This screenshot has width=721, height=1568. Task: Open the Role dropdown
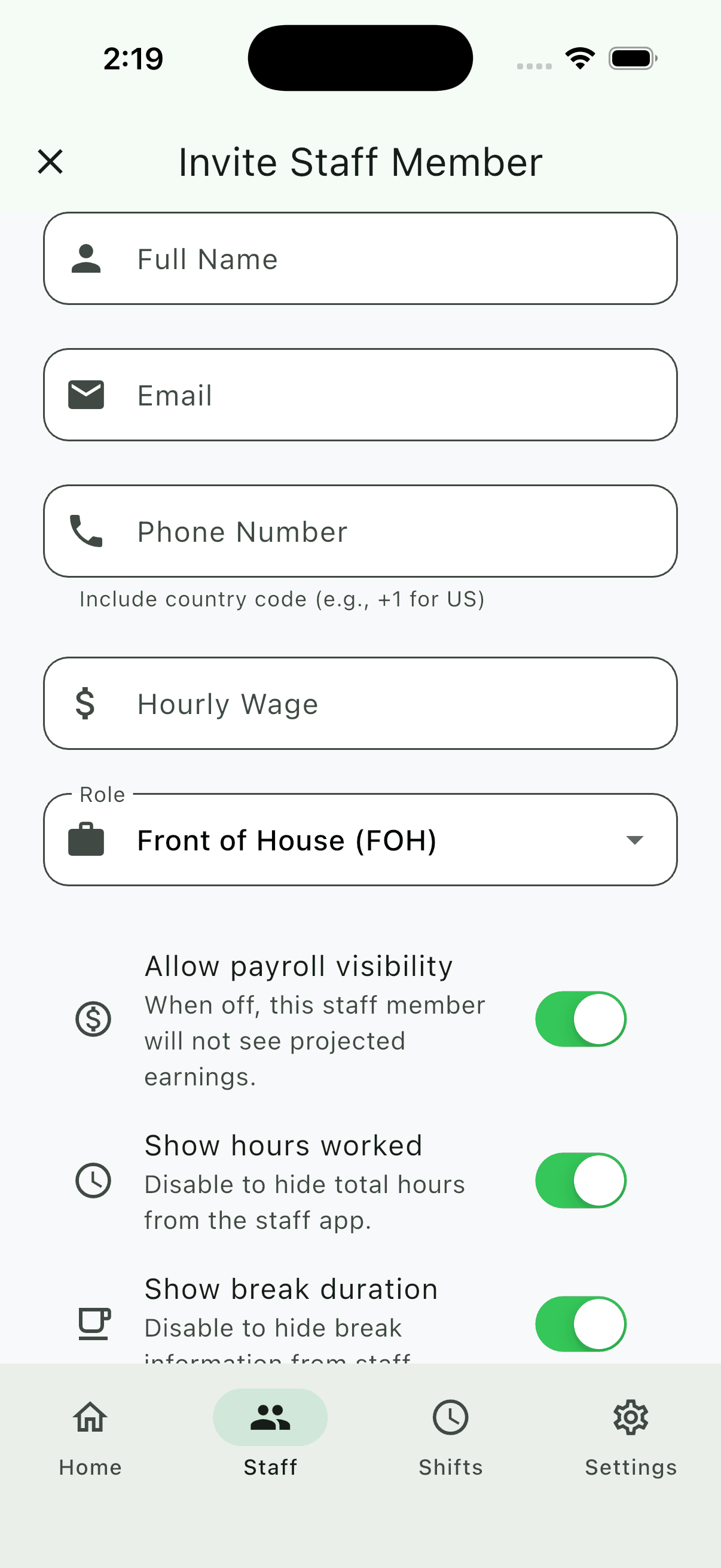360,840
